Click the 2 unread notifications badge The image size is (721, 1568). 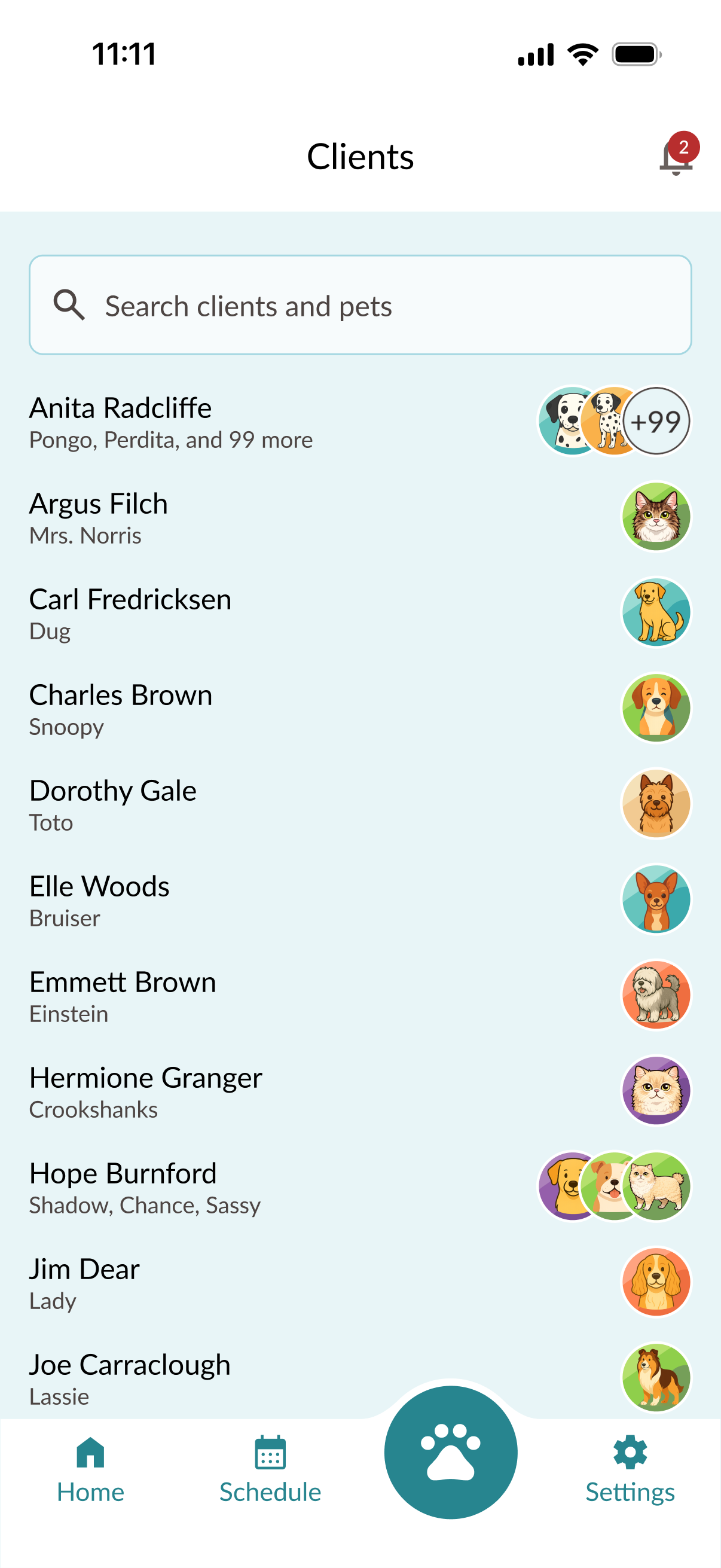(684, 146)
